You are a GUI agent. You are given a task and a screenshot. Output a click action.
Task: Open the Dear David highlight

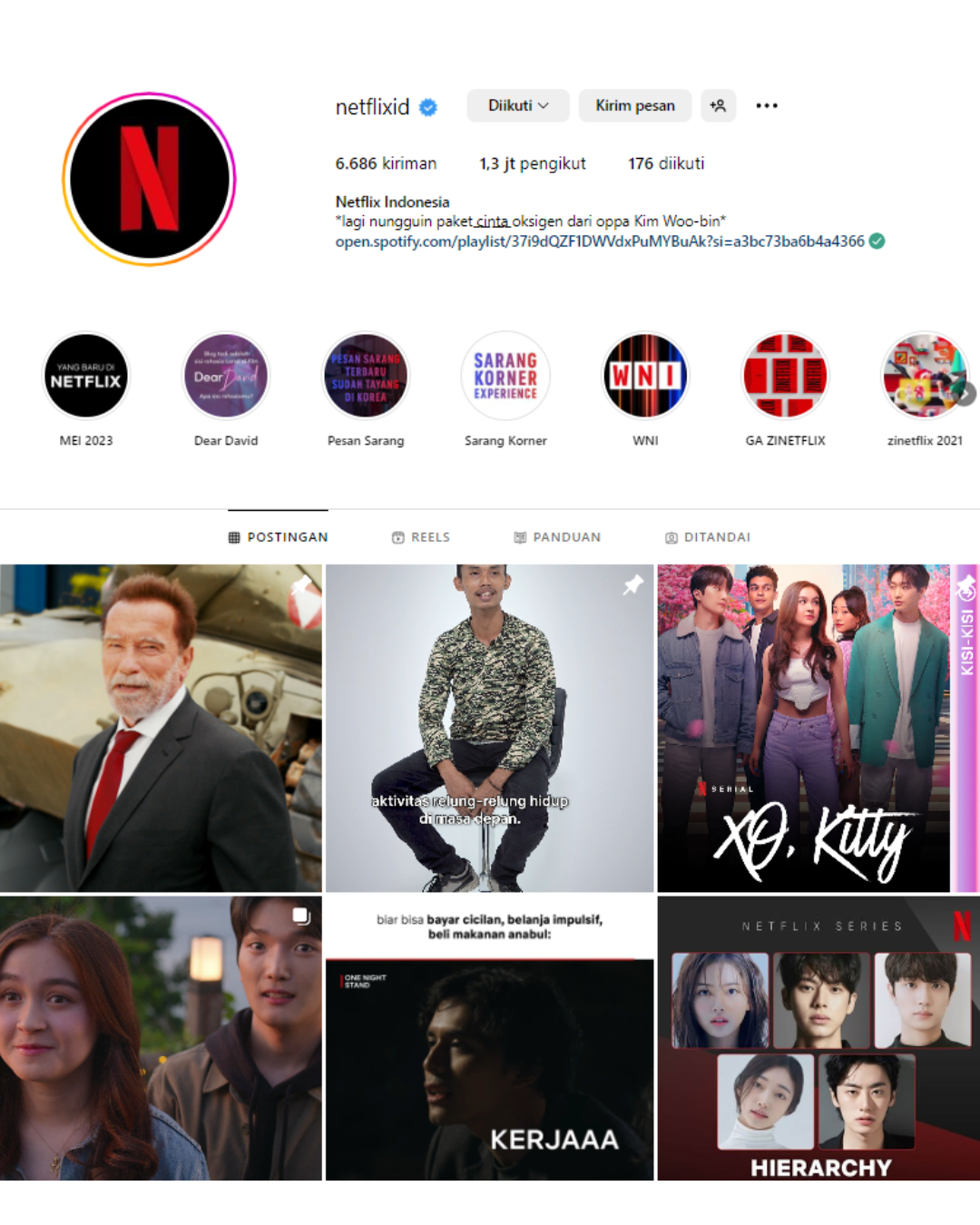coord(226,376)
